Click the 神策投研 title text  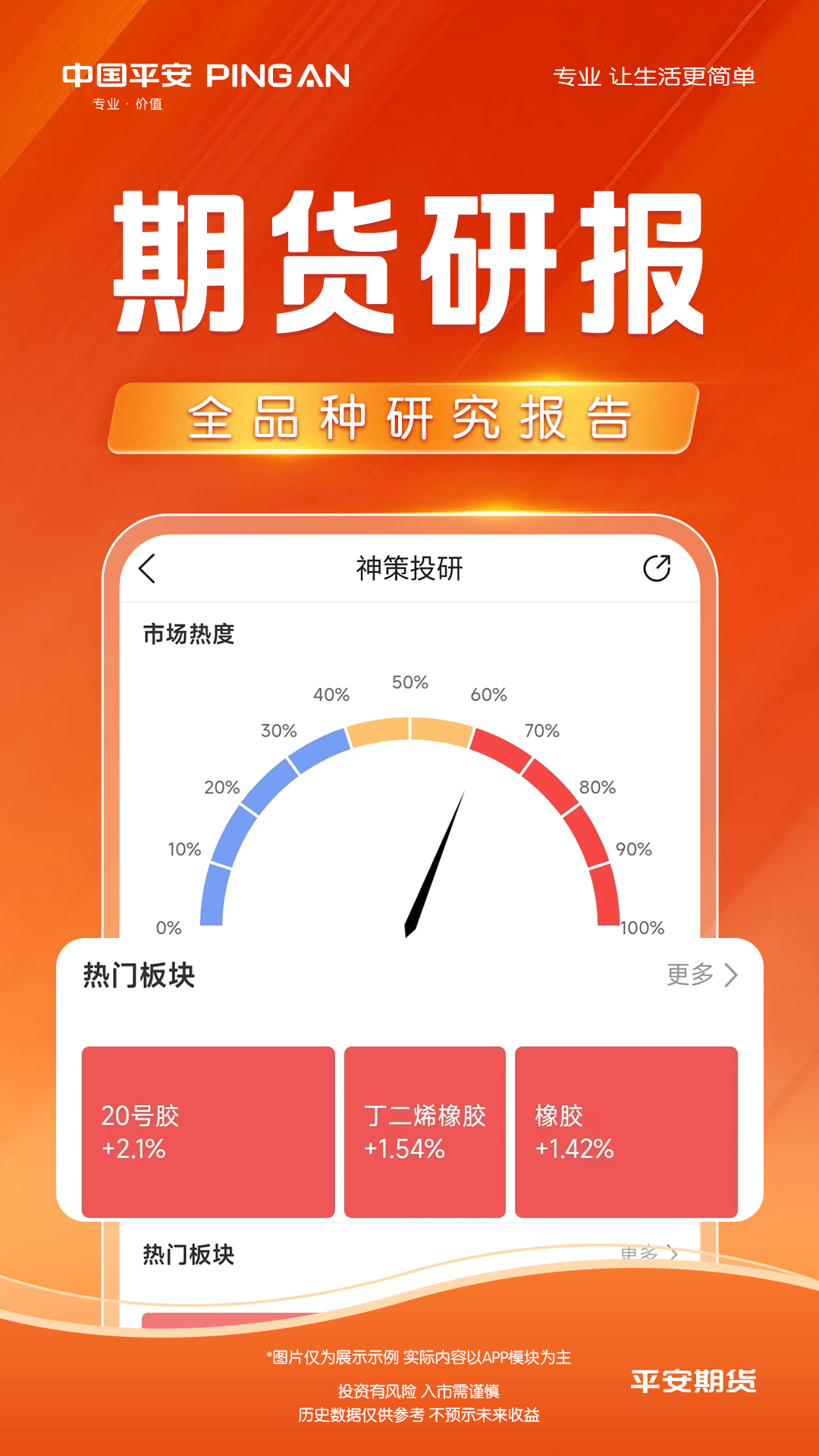click(x=409, y=567)
